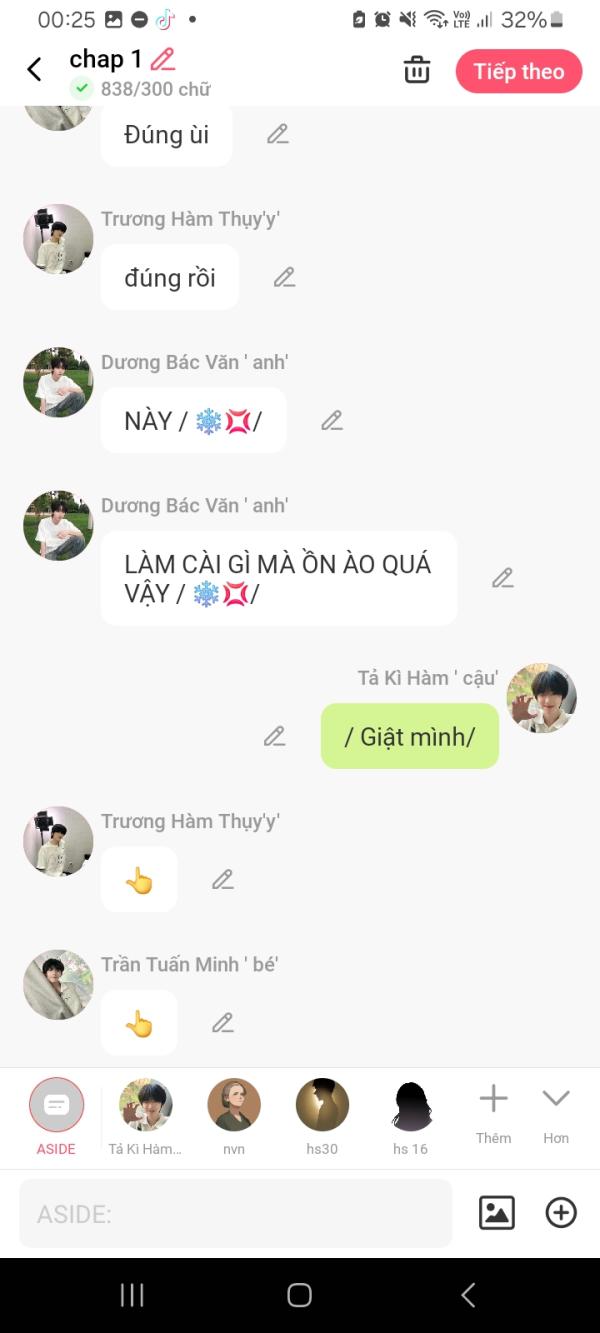The image size is (600, 1333).
Task: Choose character hs30
Action: coord(322,1115)
